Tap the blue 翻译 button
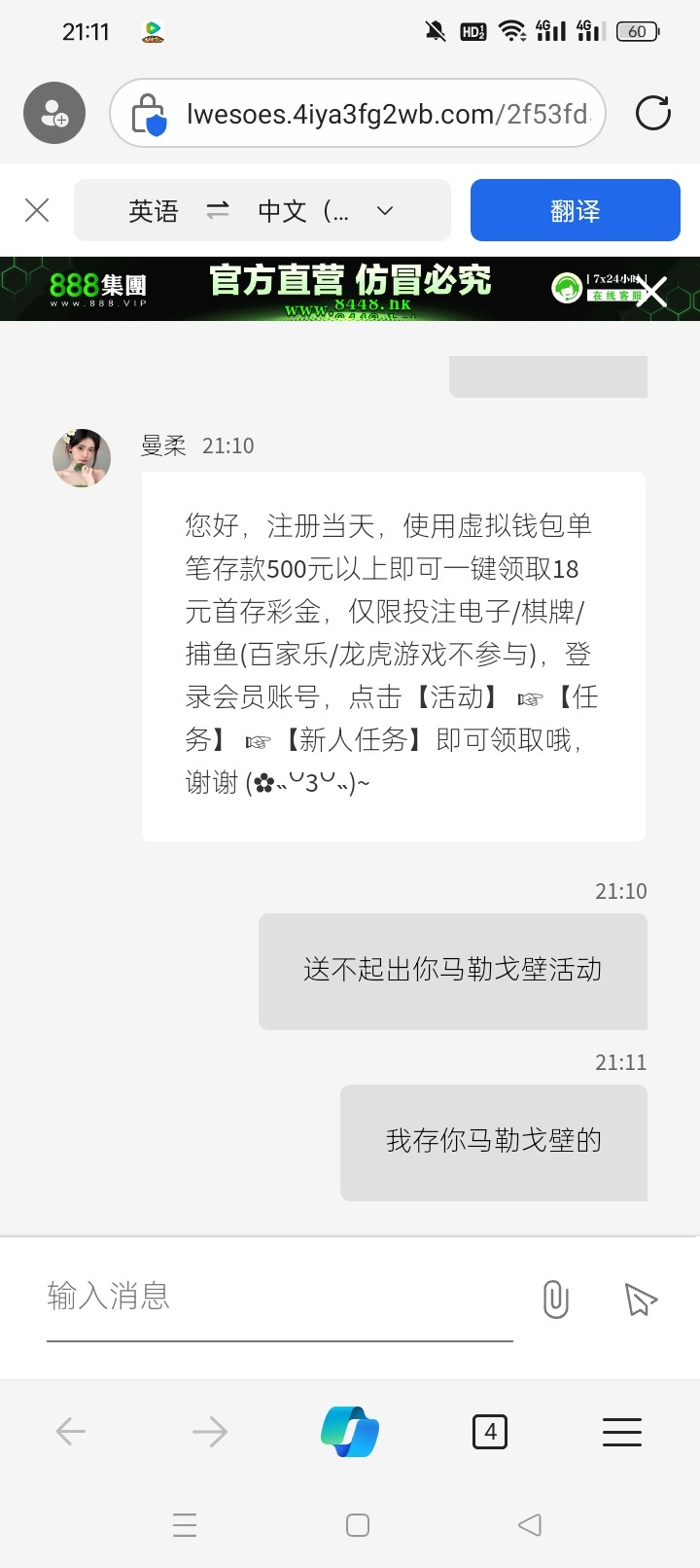 575,210
